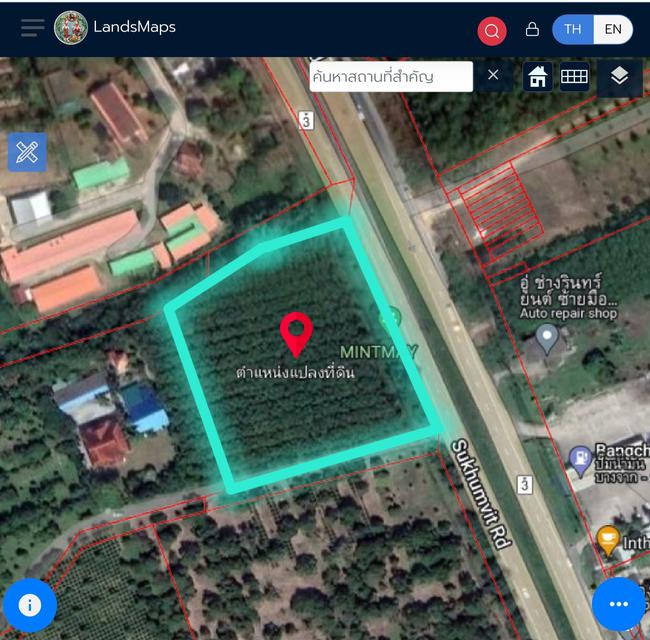Screen dimensions: 650x640
Task: Open the lock login icon
Action: tap(532, 29)
